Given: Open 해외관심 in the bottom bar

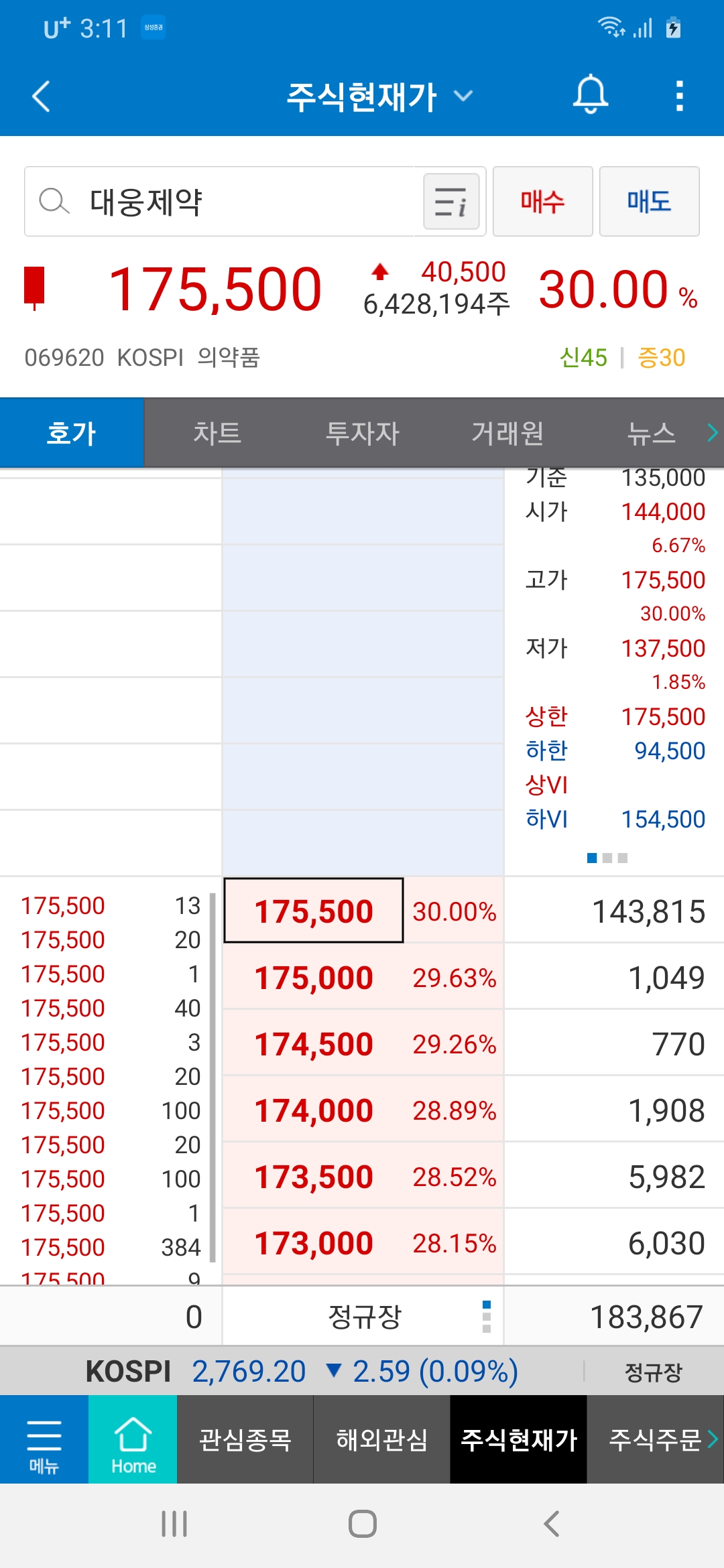Looking at the screenshot, I should (381, 1439).
